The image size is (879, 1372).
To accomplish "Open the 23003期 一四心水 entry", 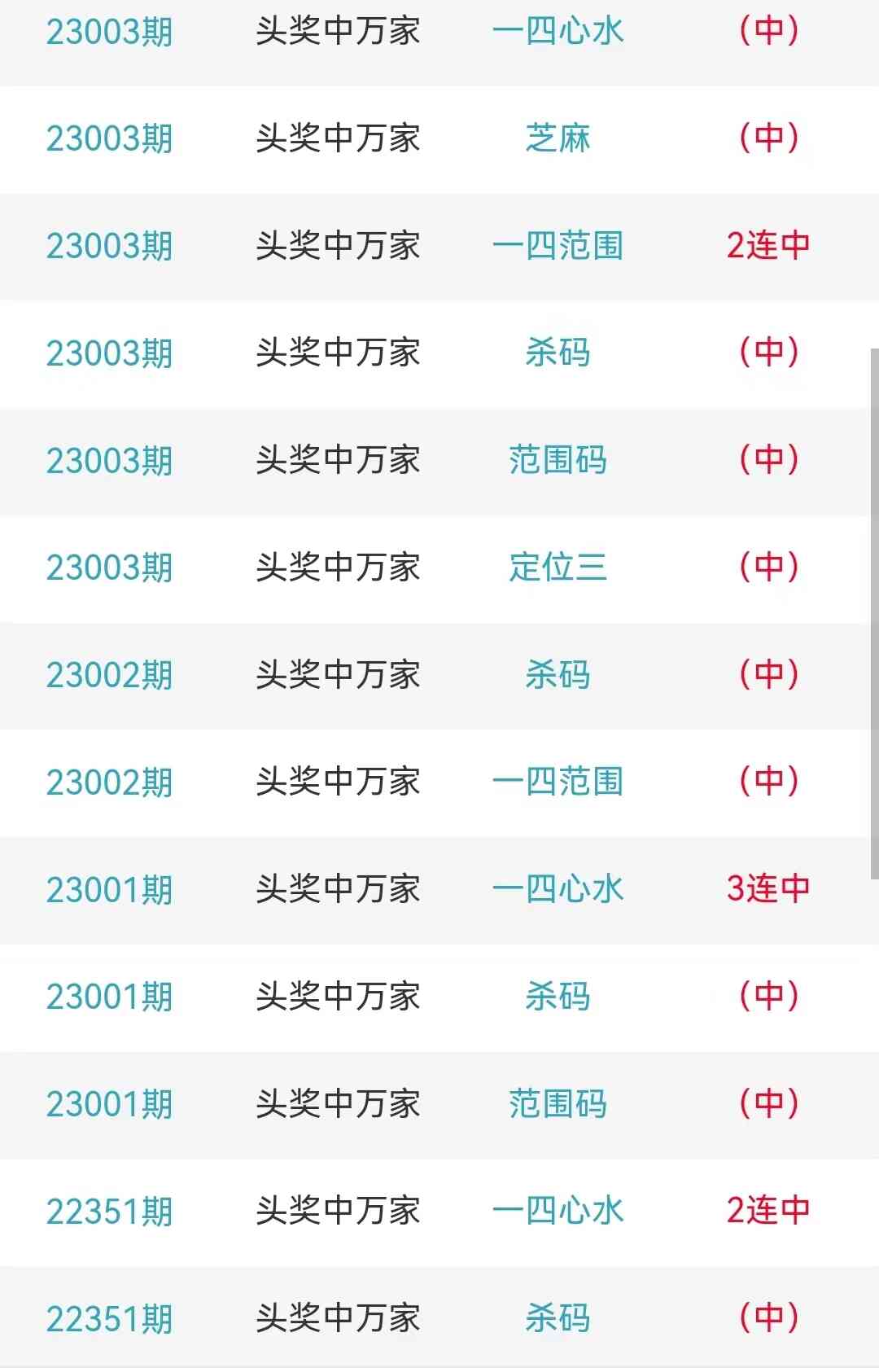I will point(558,32).
